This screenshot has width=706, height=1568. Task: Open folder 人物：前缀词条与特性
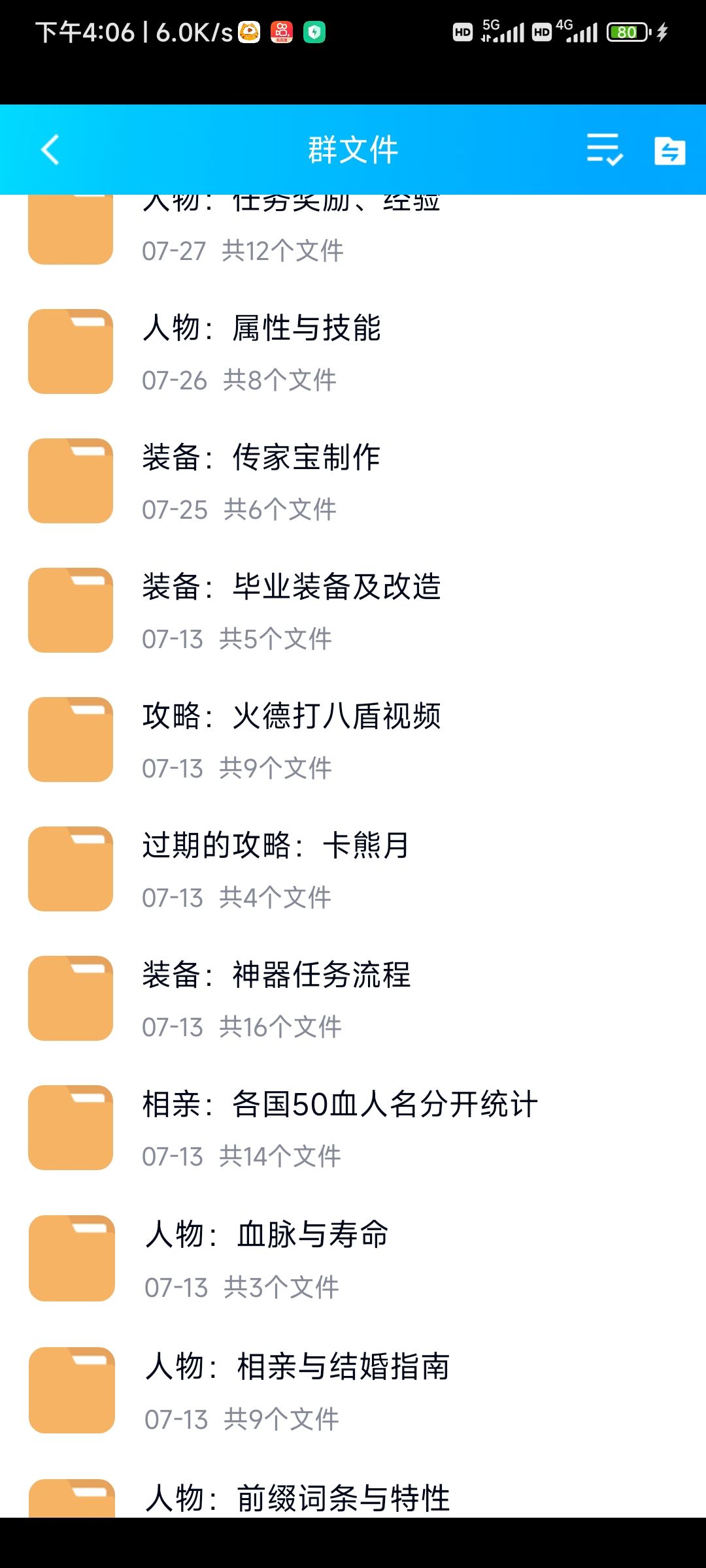pyautogui.click(x=298, y=1496)
